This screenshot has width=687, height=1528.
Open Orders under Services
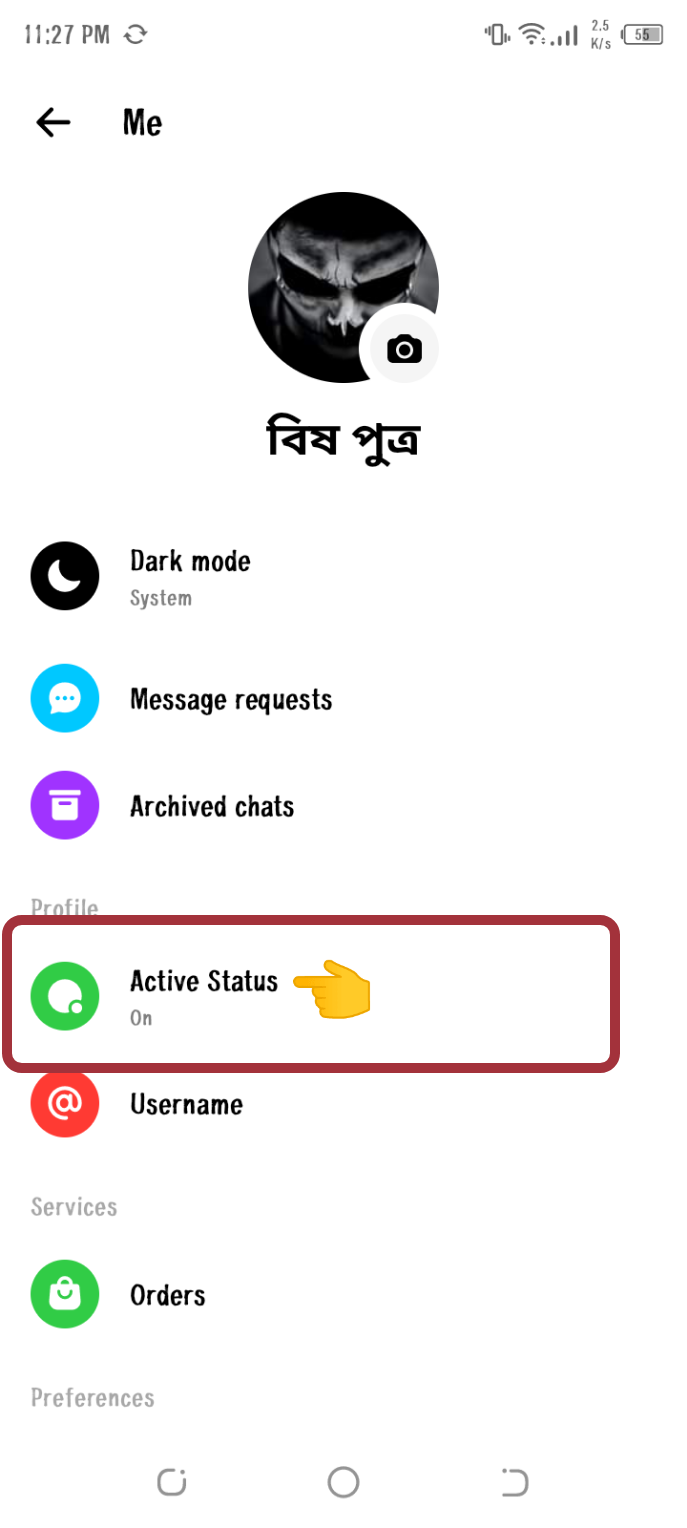pos(167,1294)
